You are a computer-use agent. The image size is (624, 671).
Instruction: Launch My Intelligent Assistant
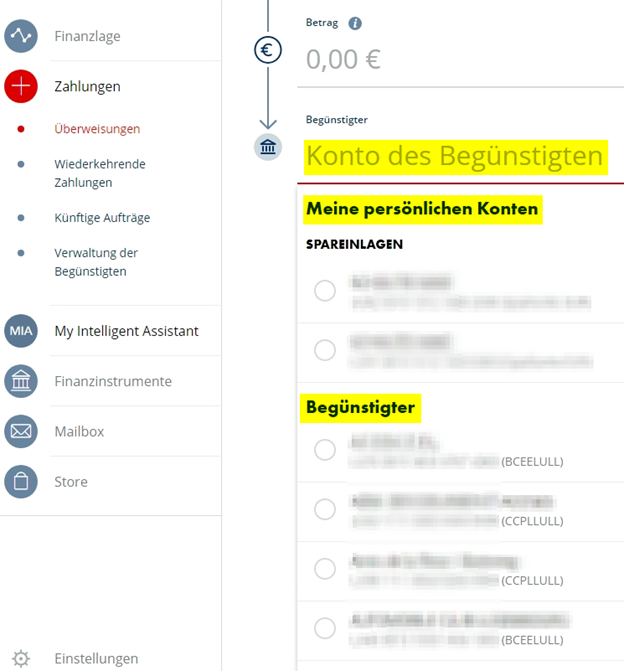[126, 331]
